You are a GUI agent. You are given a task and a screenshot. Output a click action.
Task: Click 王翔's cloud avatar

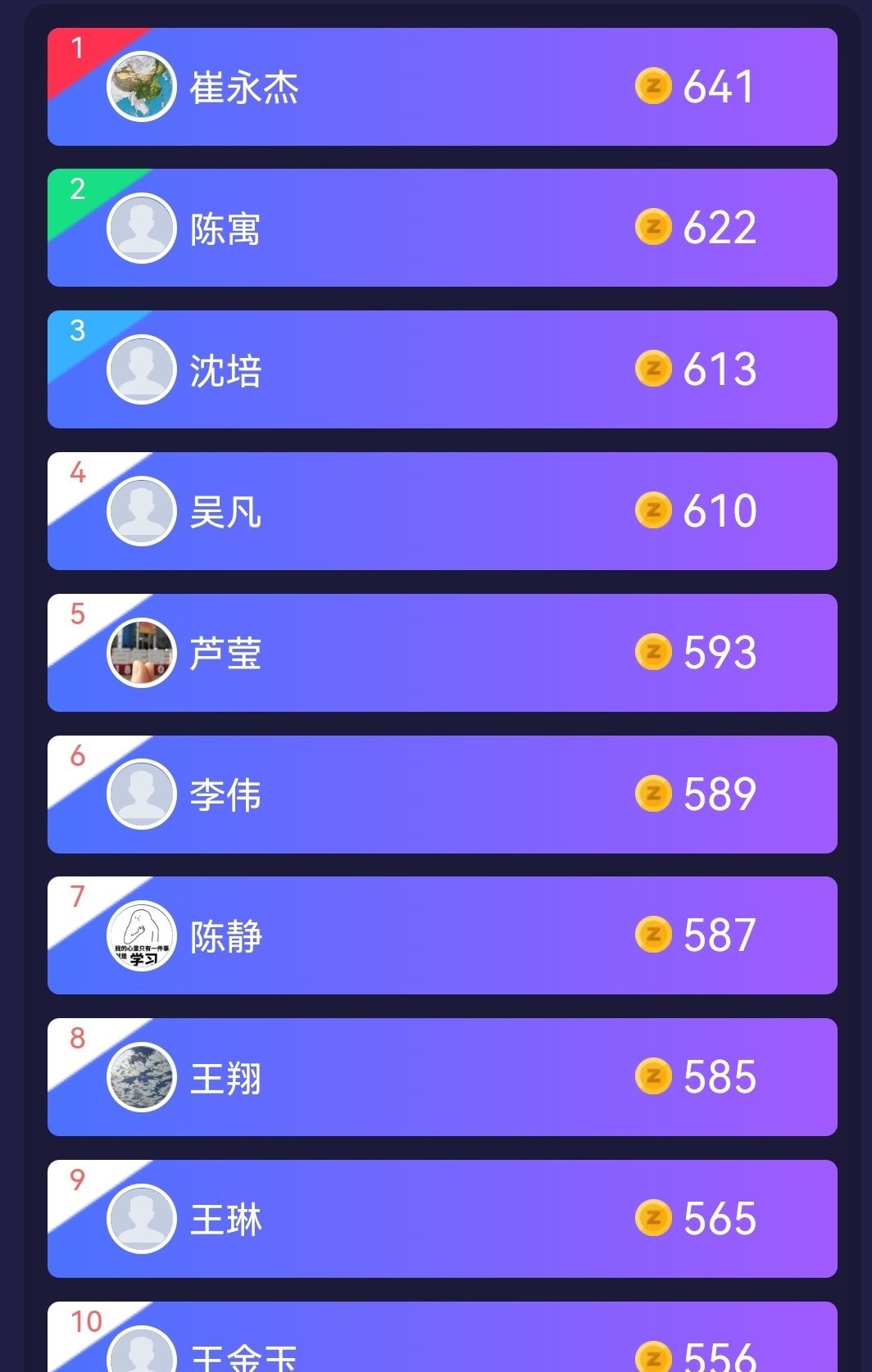point(141,1077)
